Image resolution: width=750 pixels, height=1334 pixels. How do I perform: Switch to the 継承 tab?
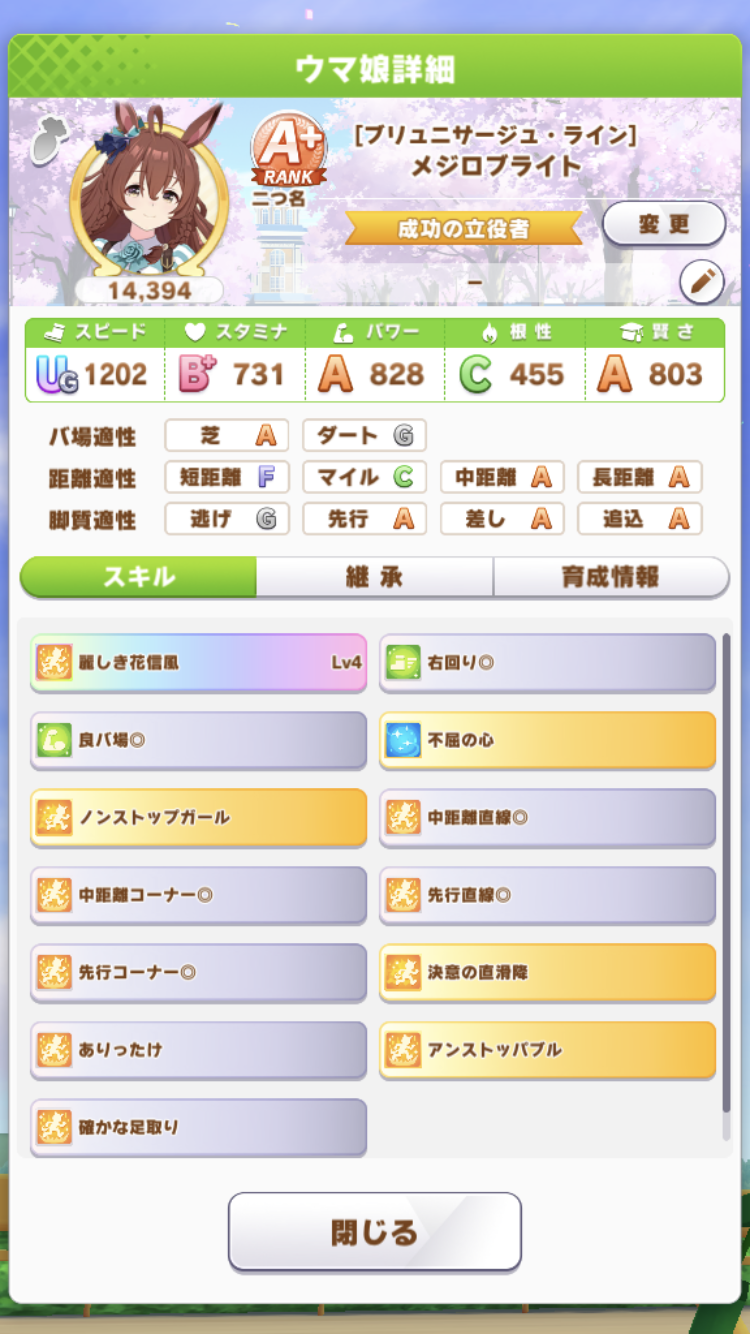tap(374, 577)
